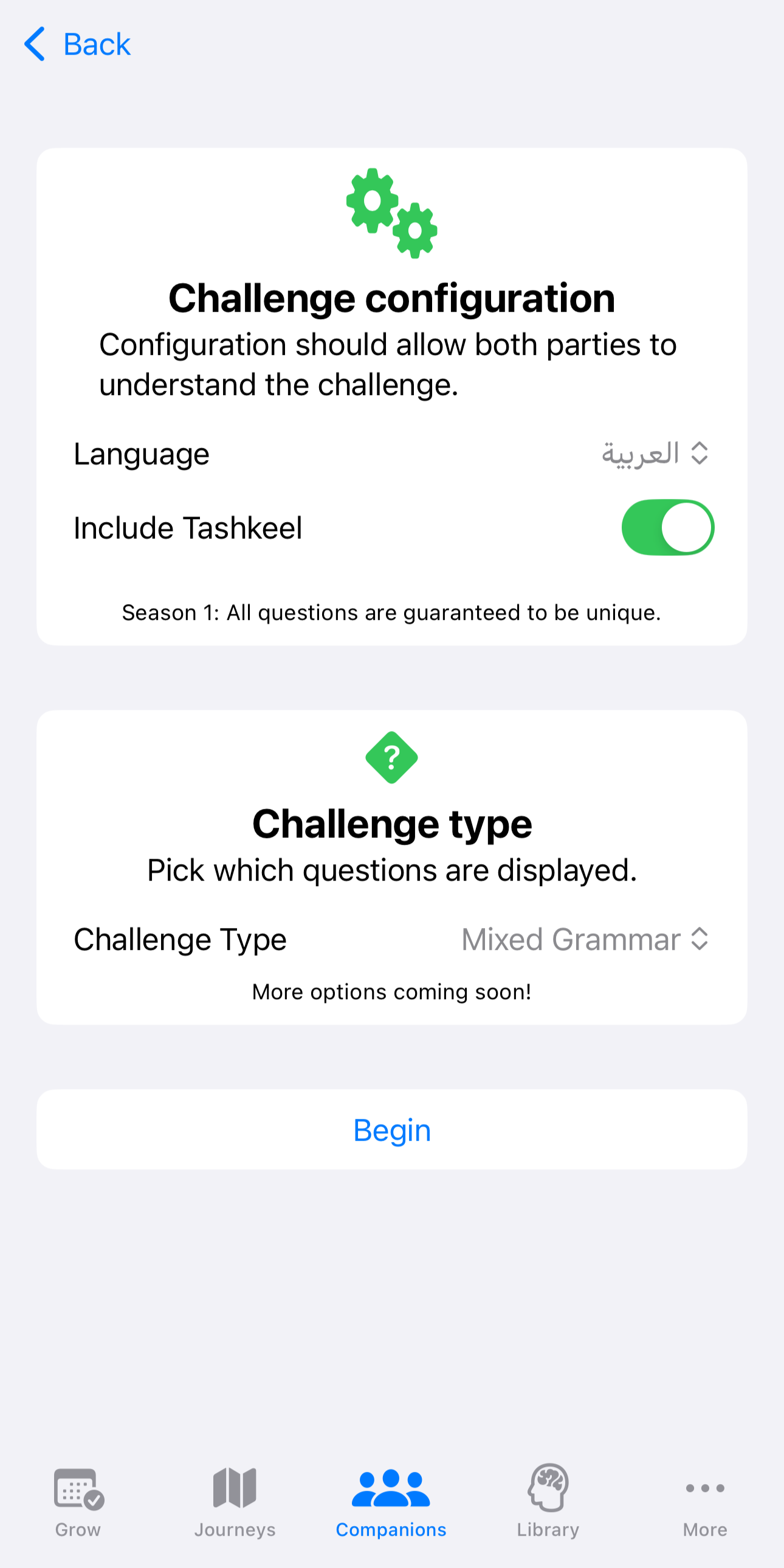
Task: Select the Companions tab
Action: point(391,1501)
